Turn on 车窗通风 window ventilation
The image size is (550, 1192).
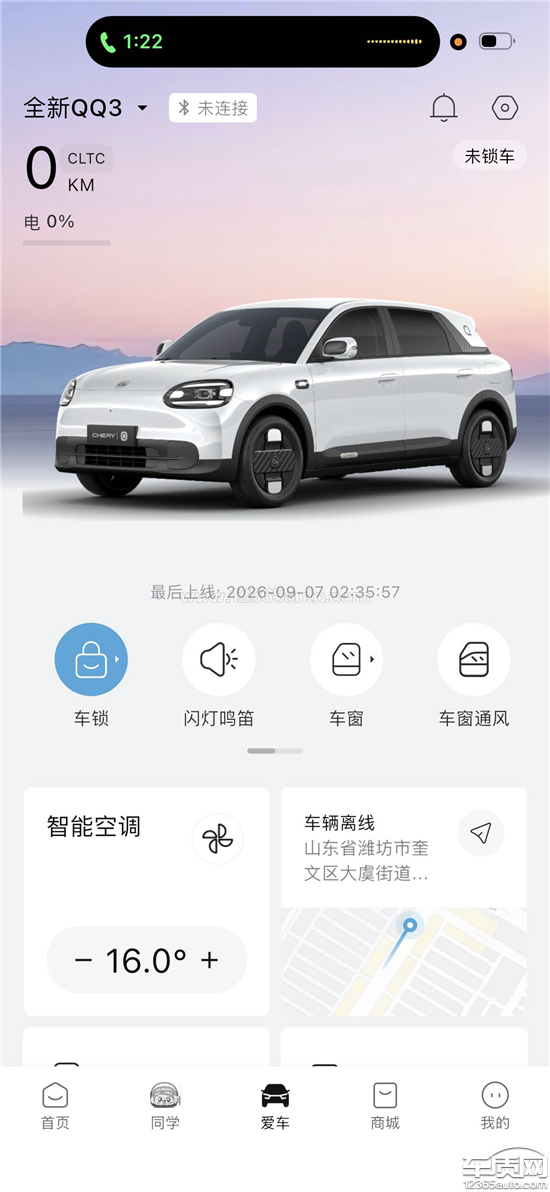[474, 659]
